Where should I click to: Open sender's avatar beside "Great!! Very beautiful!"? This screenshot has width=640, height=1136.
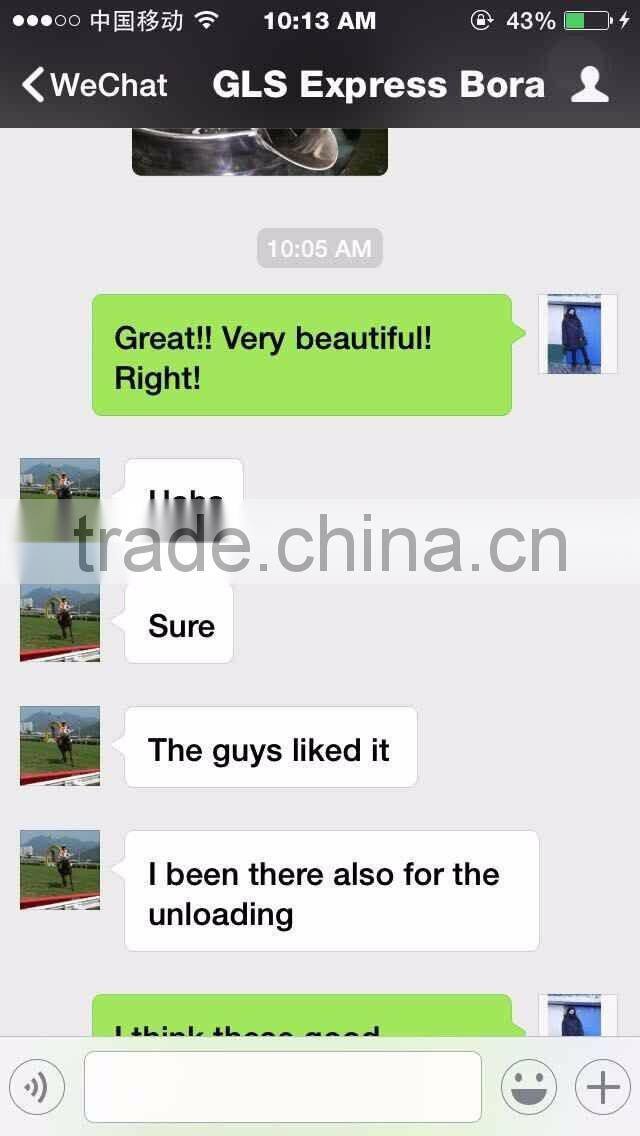tap(577, 334)
